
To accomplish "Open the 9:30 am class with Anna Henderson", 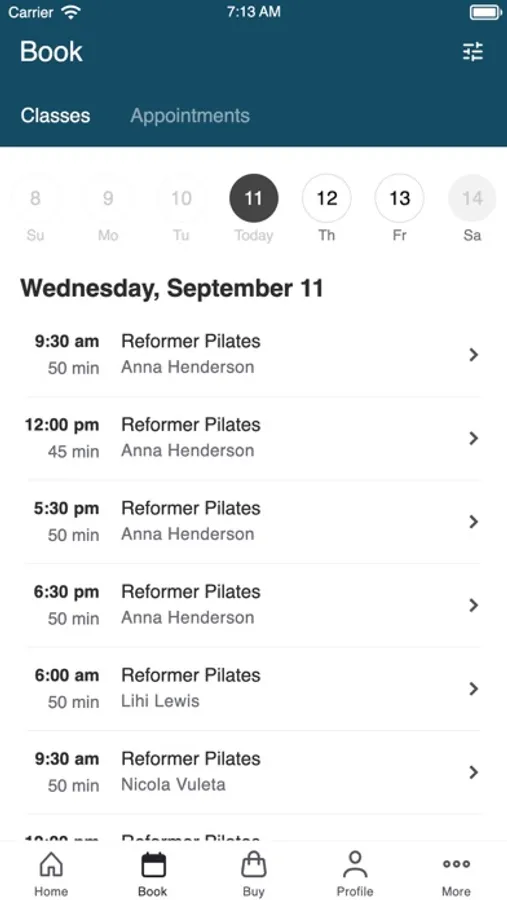I will (253, 355).
